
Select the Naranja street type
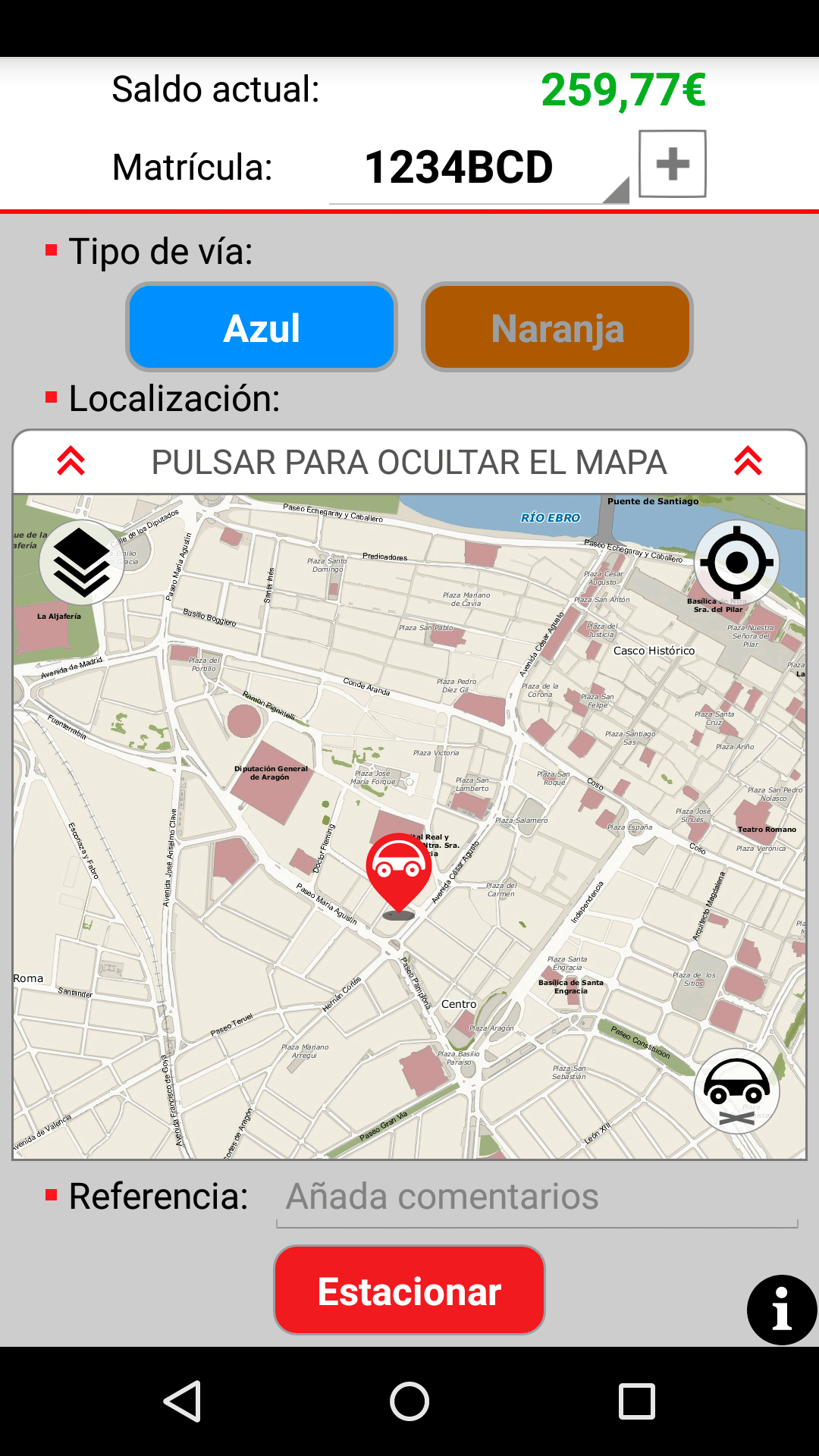[557, 327]
